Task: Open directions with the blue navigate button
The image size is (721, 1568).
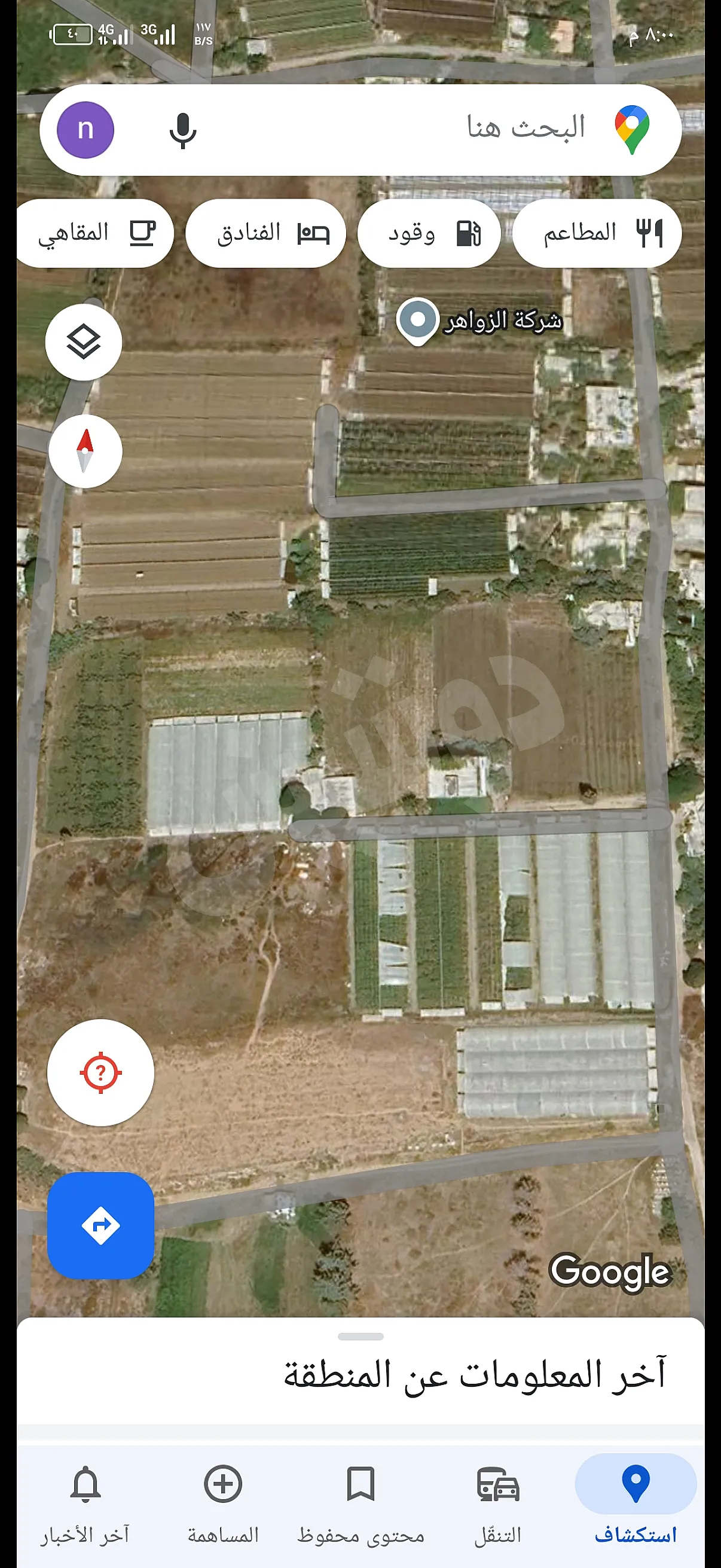Action: tap(100, 1225)
